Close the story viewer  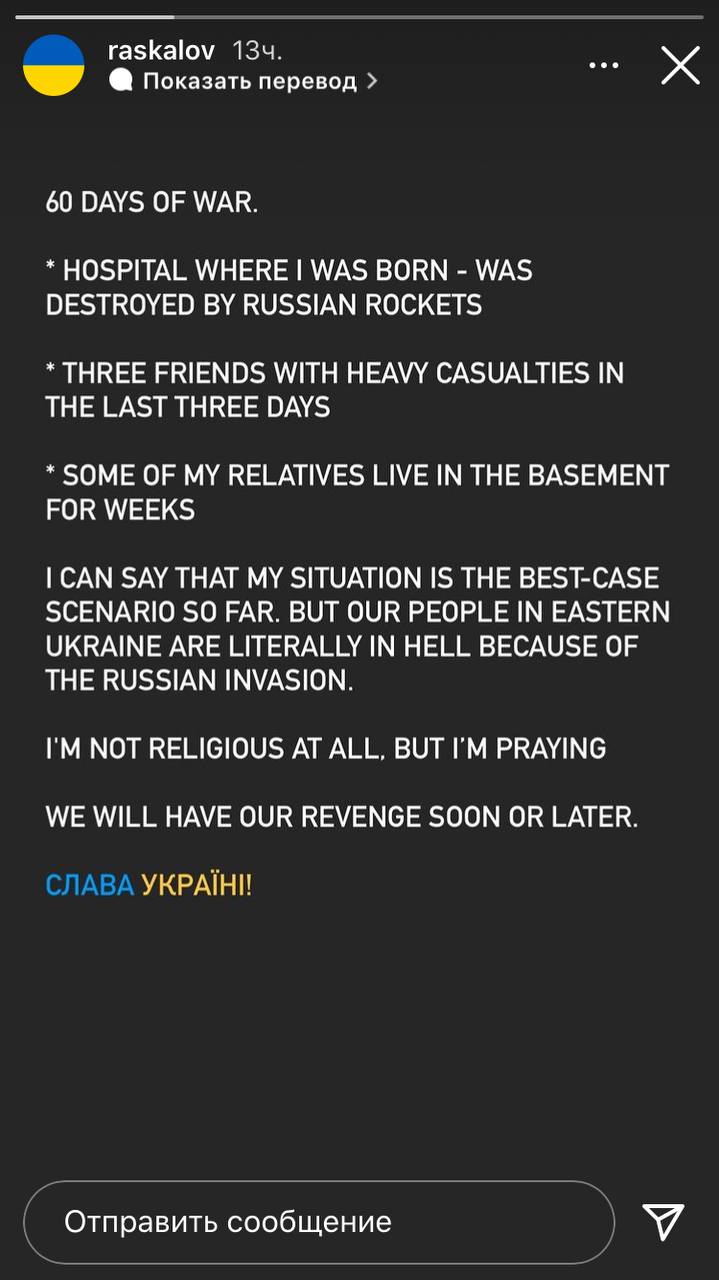click(x=680, y=66)
